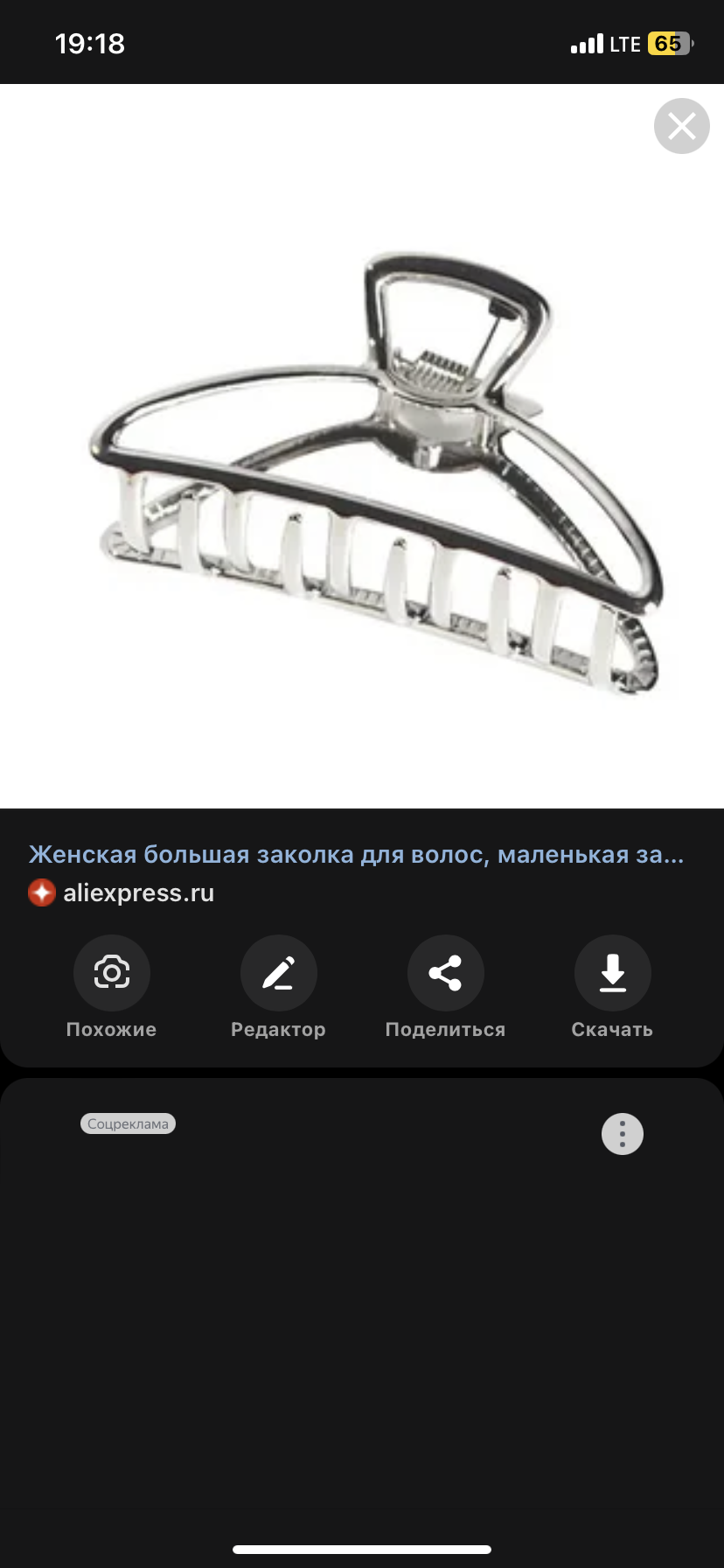Close the image viewer
The image size is (724, 1568).
tap(682, 126)
